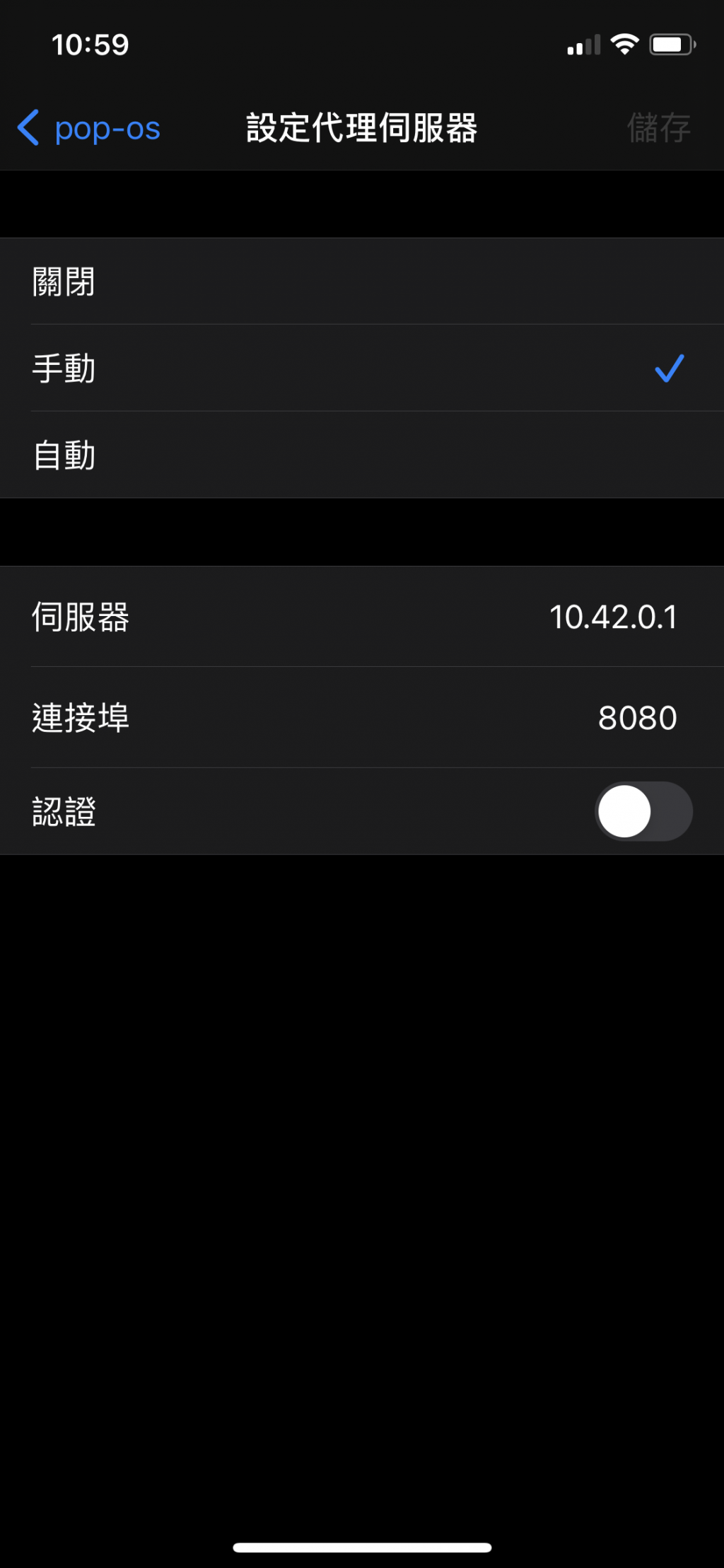Tap the 儲存 save button

tap(658, 129)
